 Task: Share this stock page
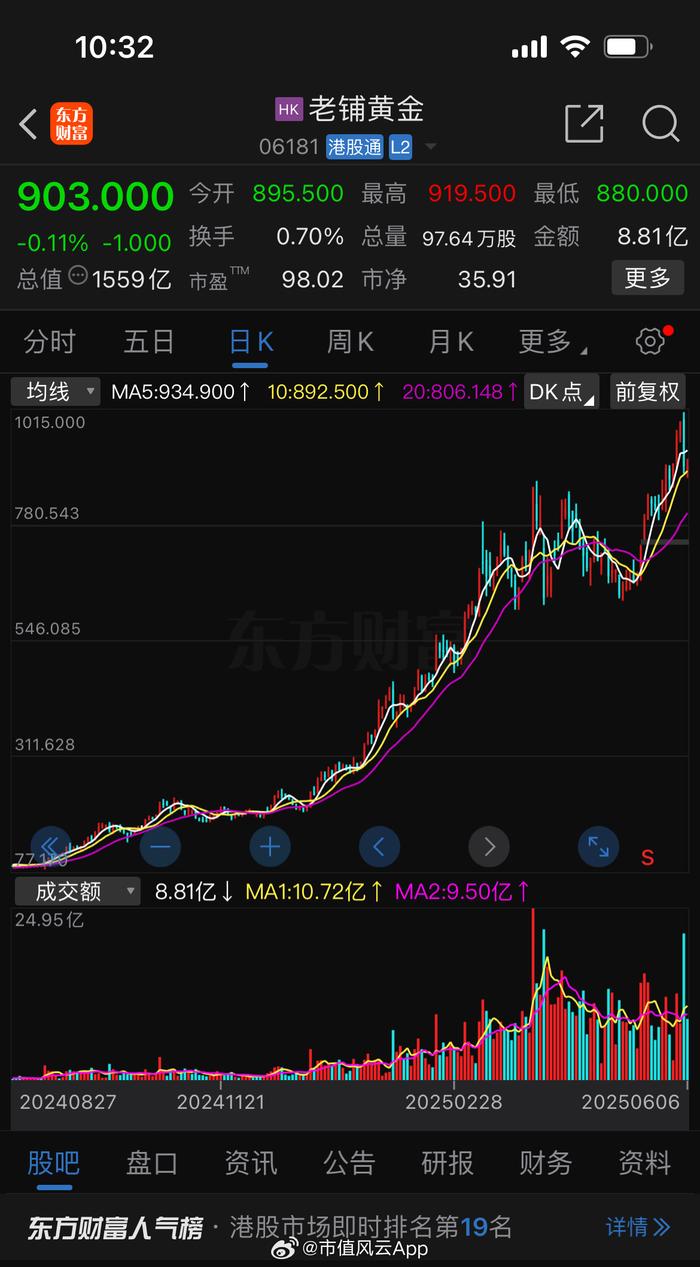[x=584, y=124]
